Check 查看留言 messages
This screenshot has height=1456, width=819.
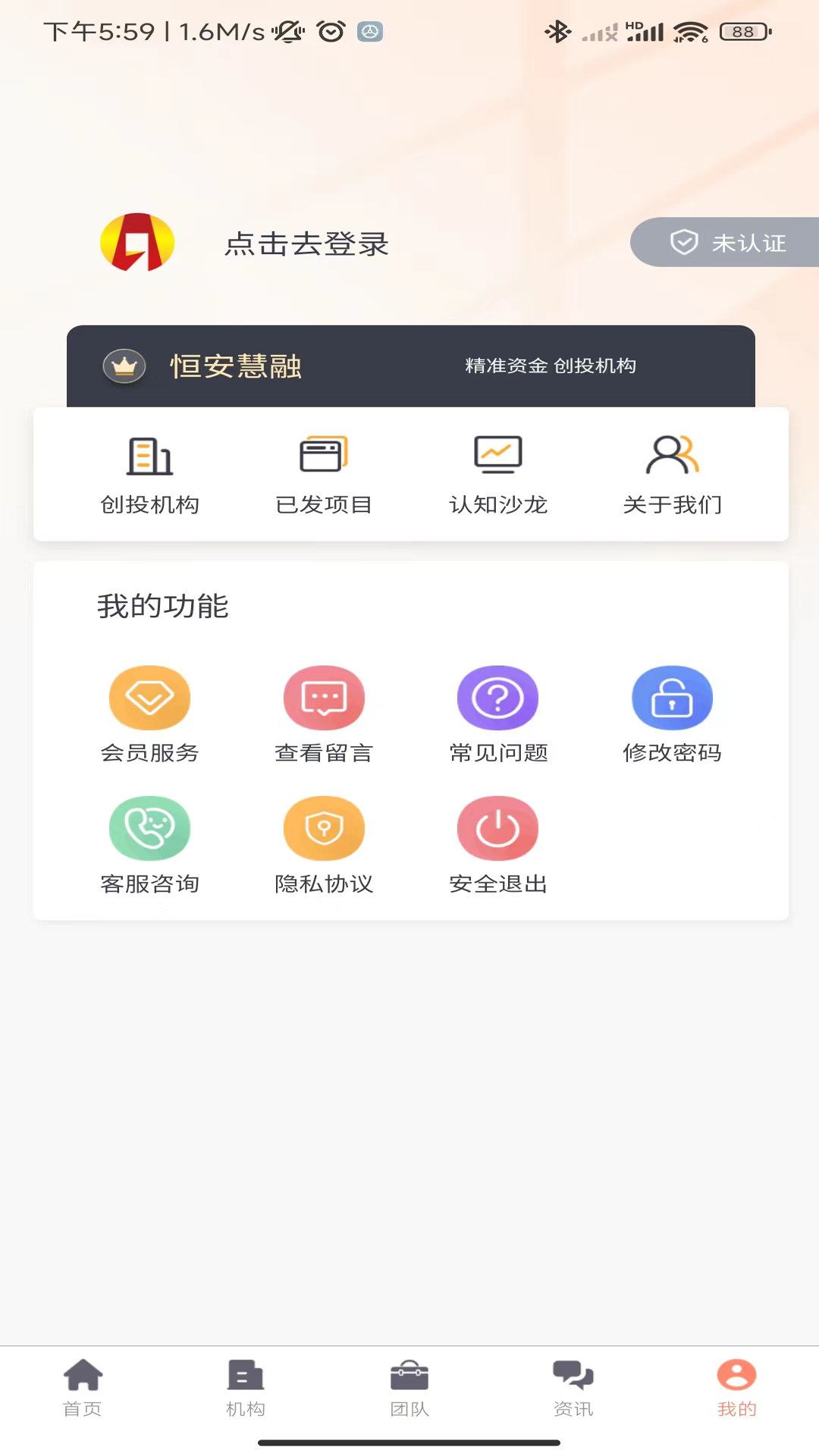[324, 714]
